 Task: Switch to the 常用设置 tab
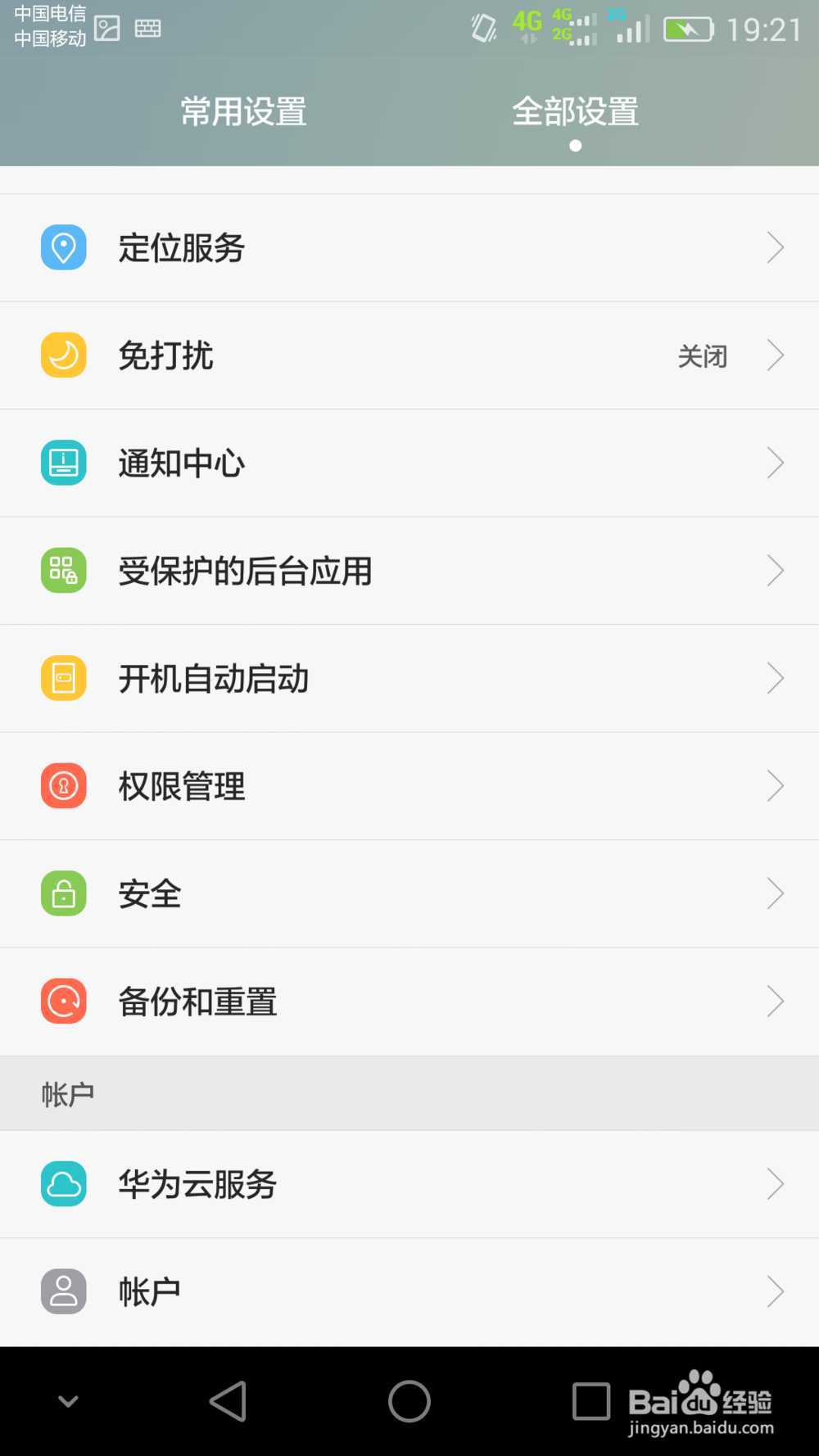pyautogui.click(x=242, y=111)
